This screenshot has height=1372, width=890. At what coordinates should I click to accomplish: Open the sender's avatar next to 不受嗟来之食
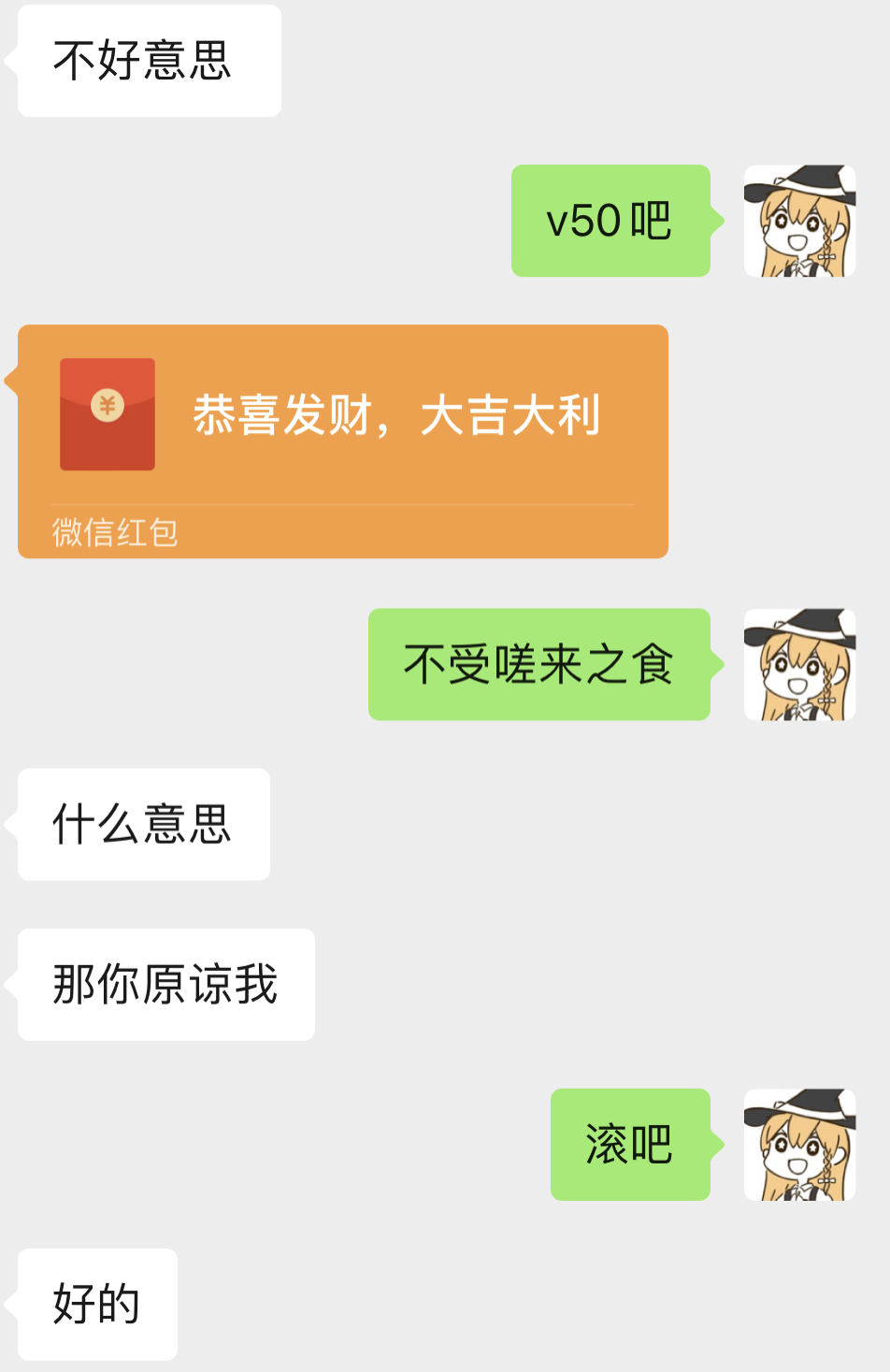[799, 664]
